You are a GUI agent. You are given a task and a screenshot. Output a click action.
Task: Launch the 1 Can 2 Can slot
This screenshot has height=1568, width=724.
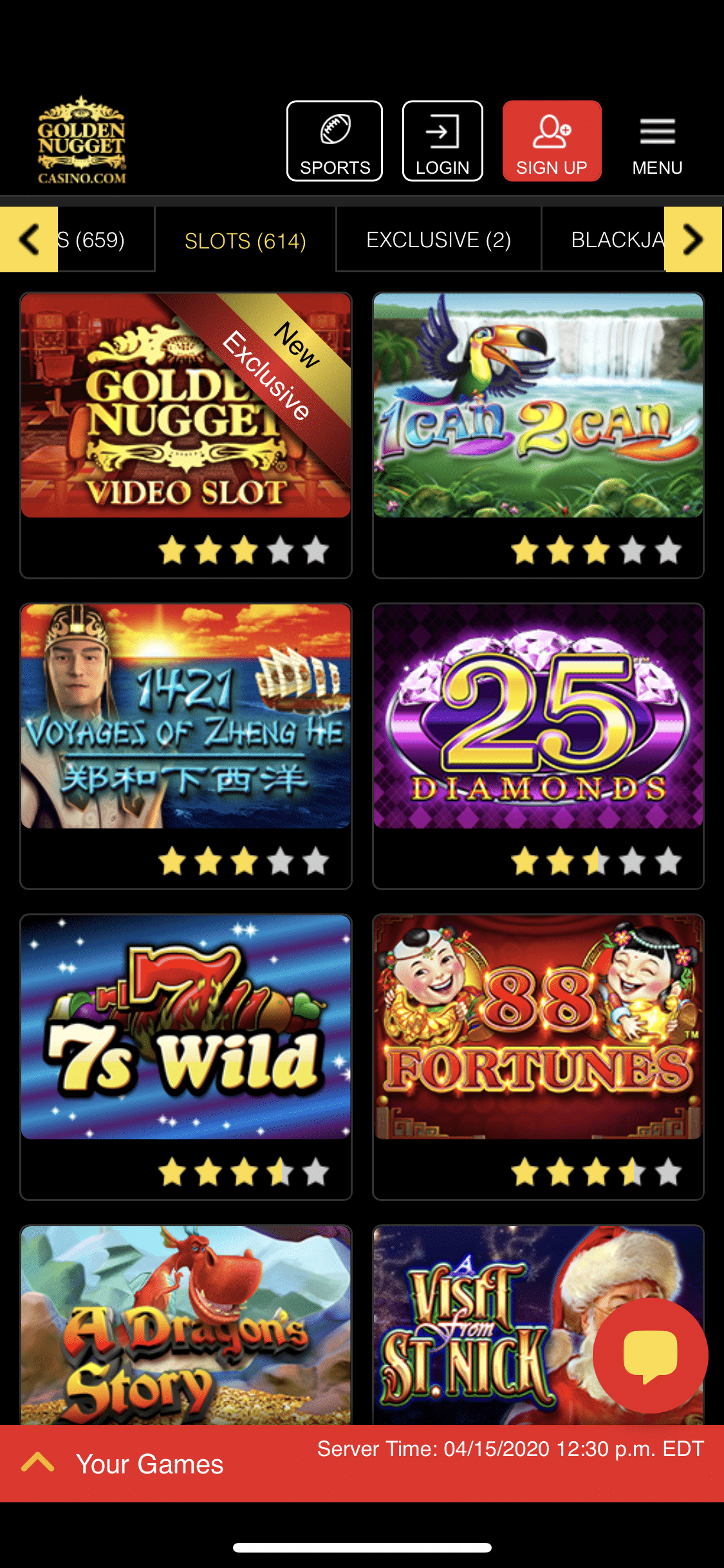coord(538,406)
